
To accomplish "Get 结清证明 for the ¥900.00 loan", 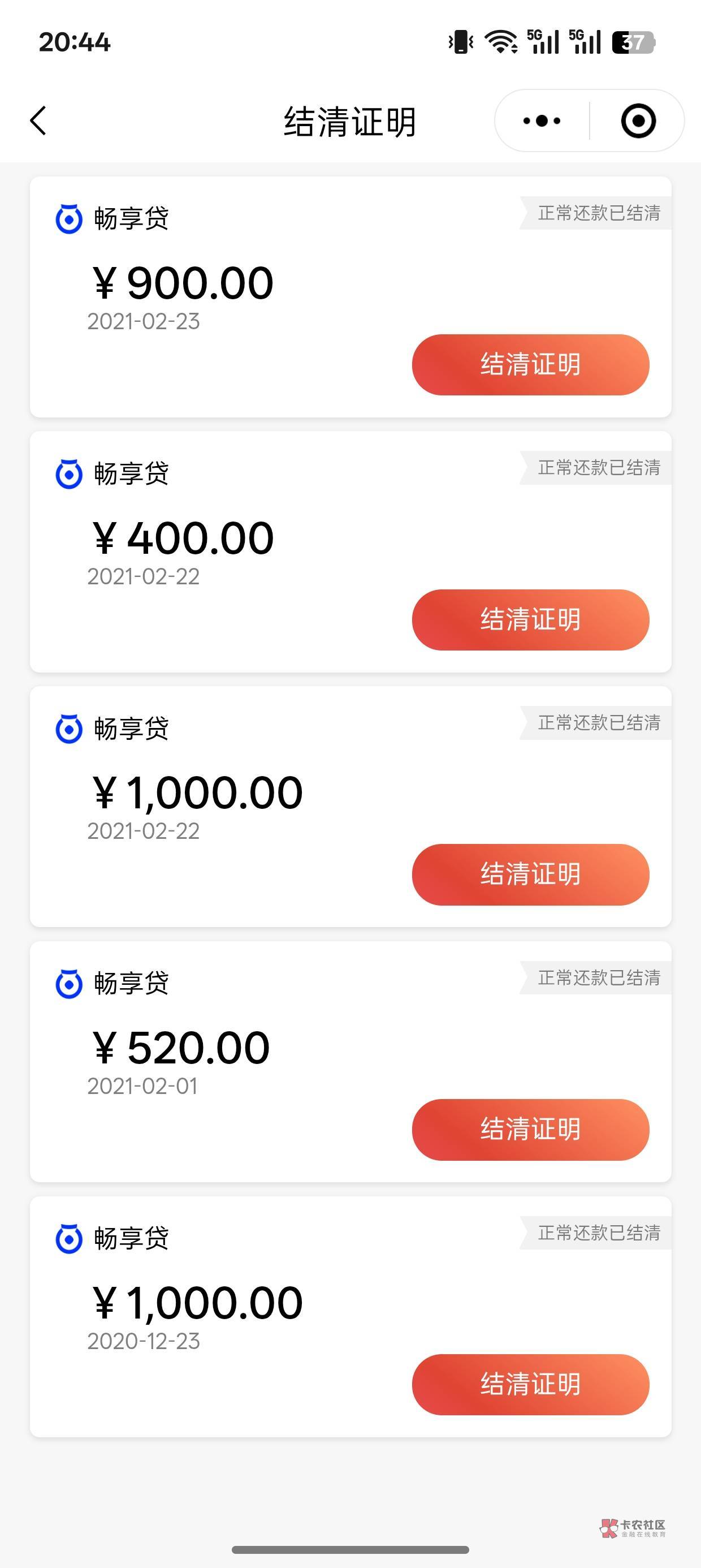I will (530, 365).
